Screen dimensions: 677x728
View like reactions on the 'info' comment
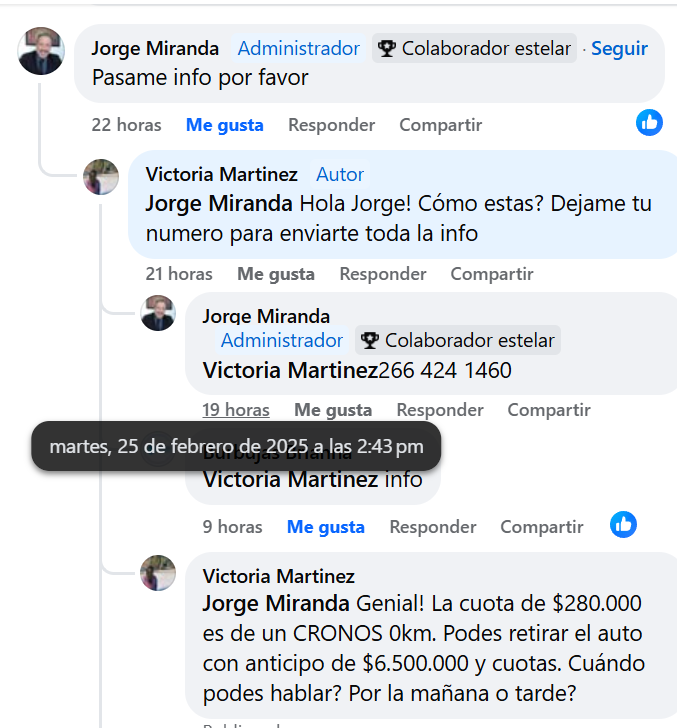(x=623, y=524)
